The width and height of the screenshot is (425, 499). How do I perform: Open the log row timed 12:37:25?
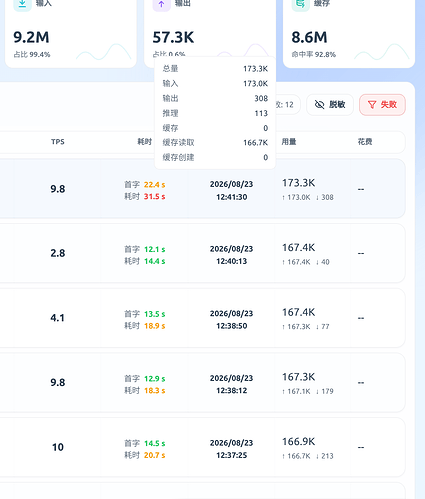(x=202, y=447)
